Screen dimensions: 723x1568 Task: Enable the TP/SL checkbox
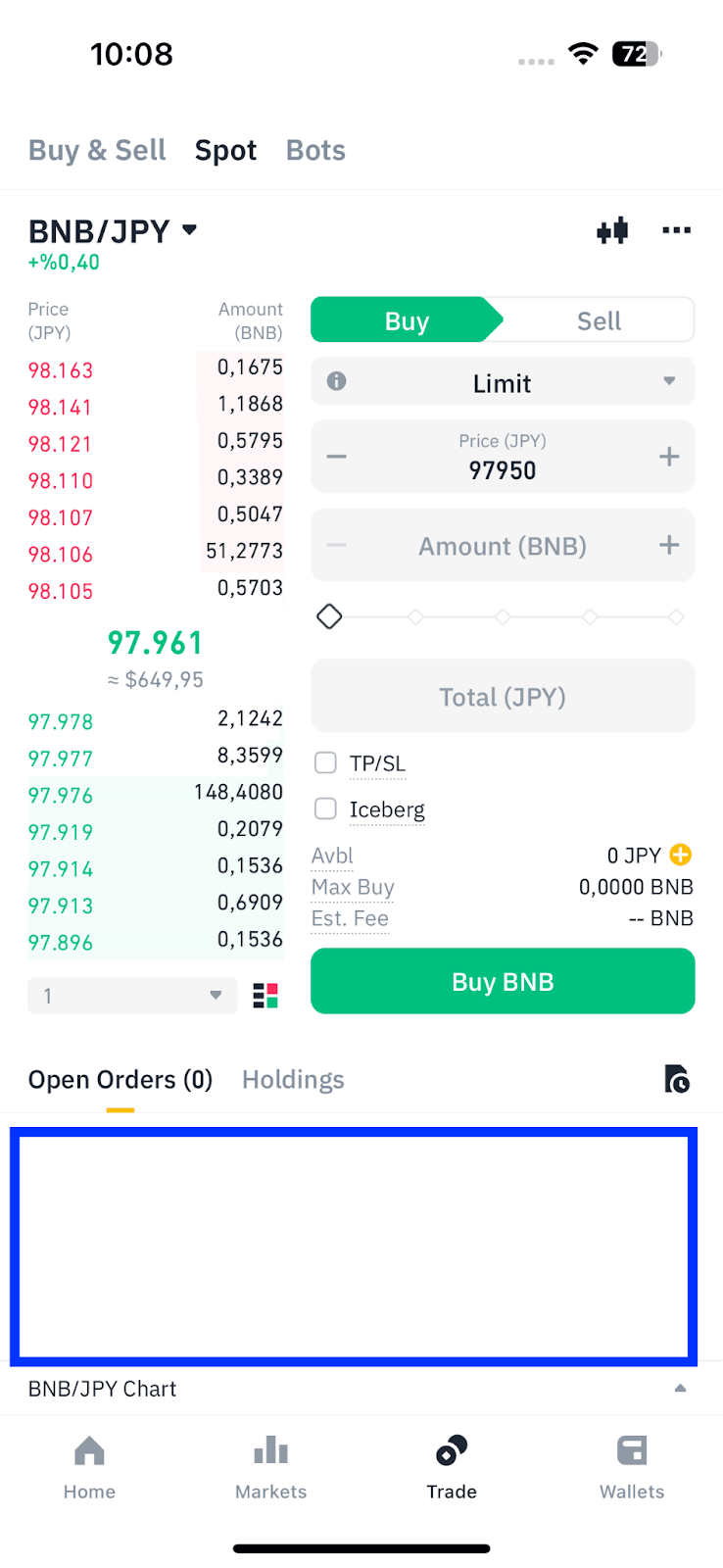click(x=325, y=763)
